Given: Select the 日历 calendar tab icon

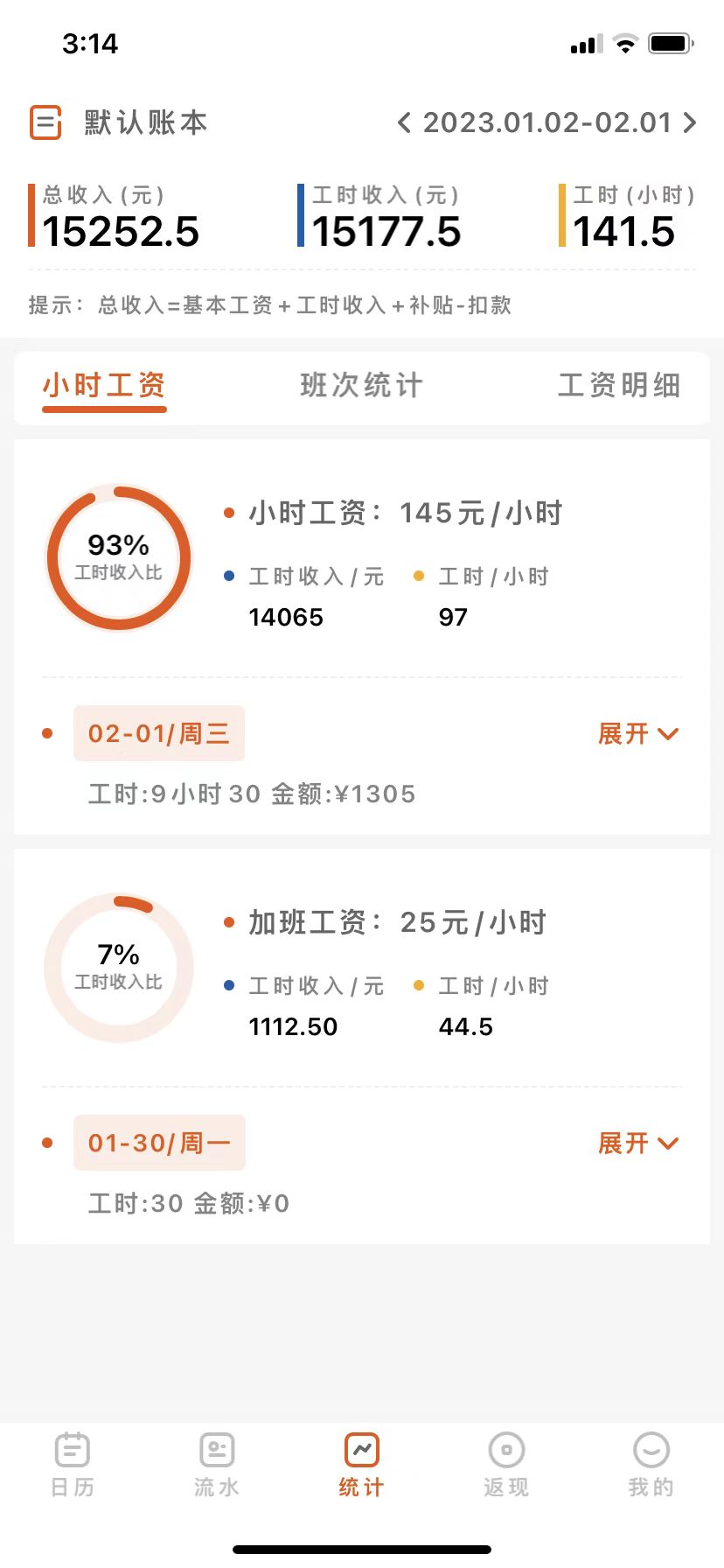Looking at the screenshot, I should click(72, 1450).
